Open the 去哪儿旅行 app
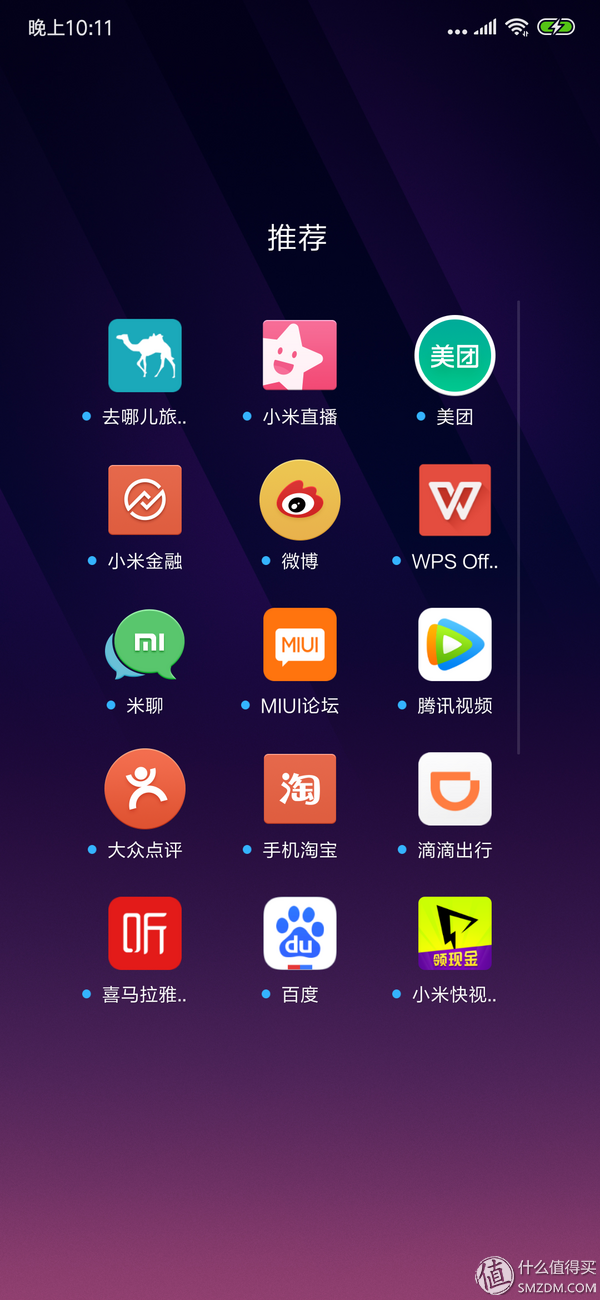 coord(145,355)
